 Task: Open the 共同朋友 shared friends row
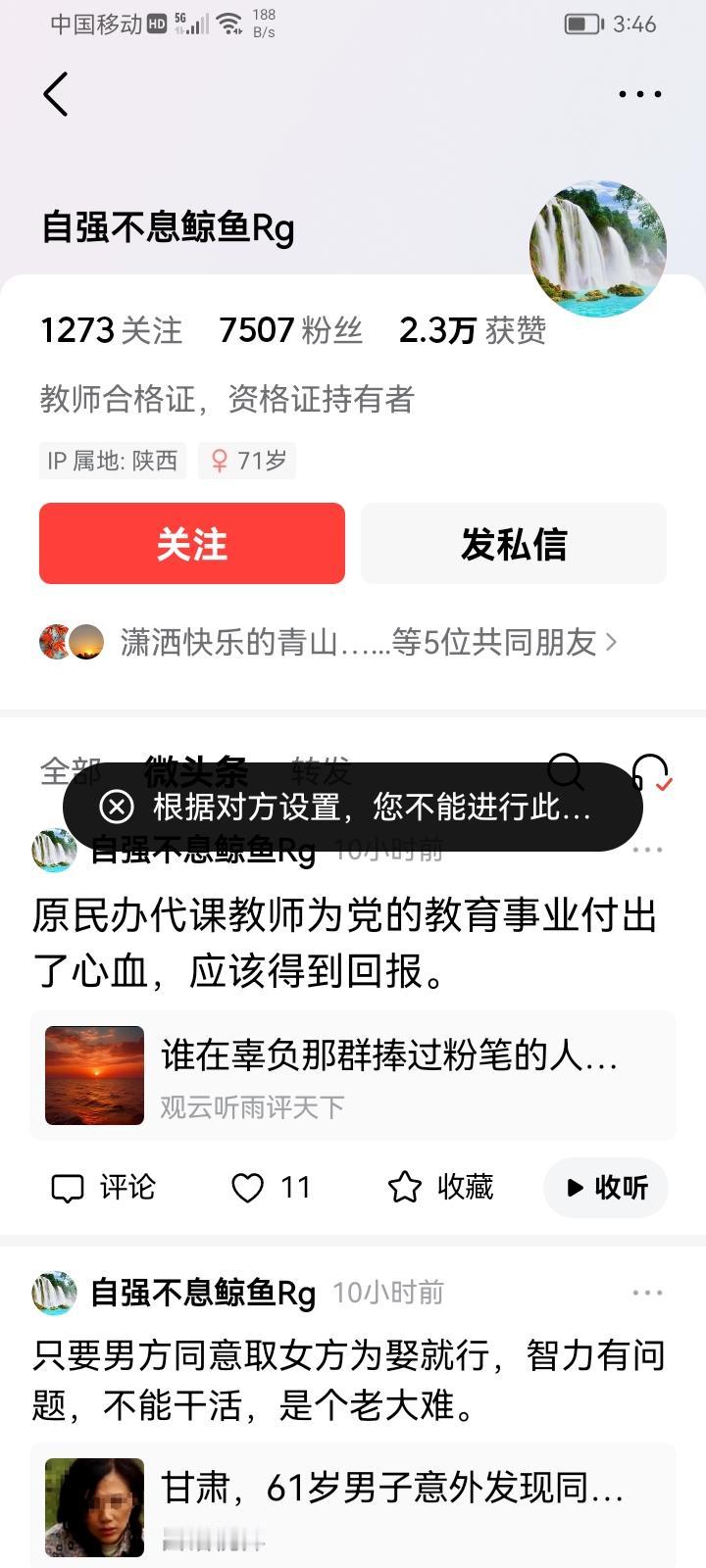click(x=353, y=642)
